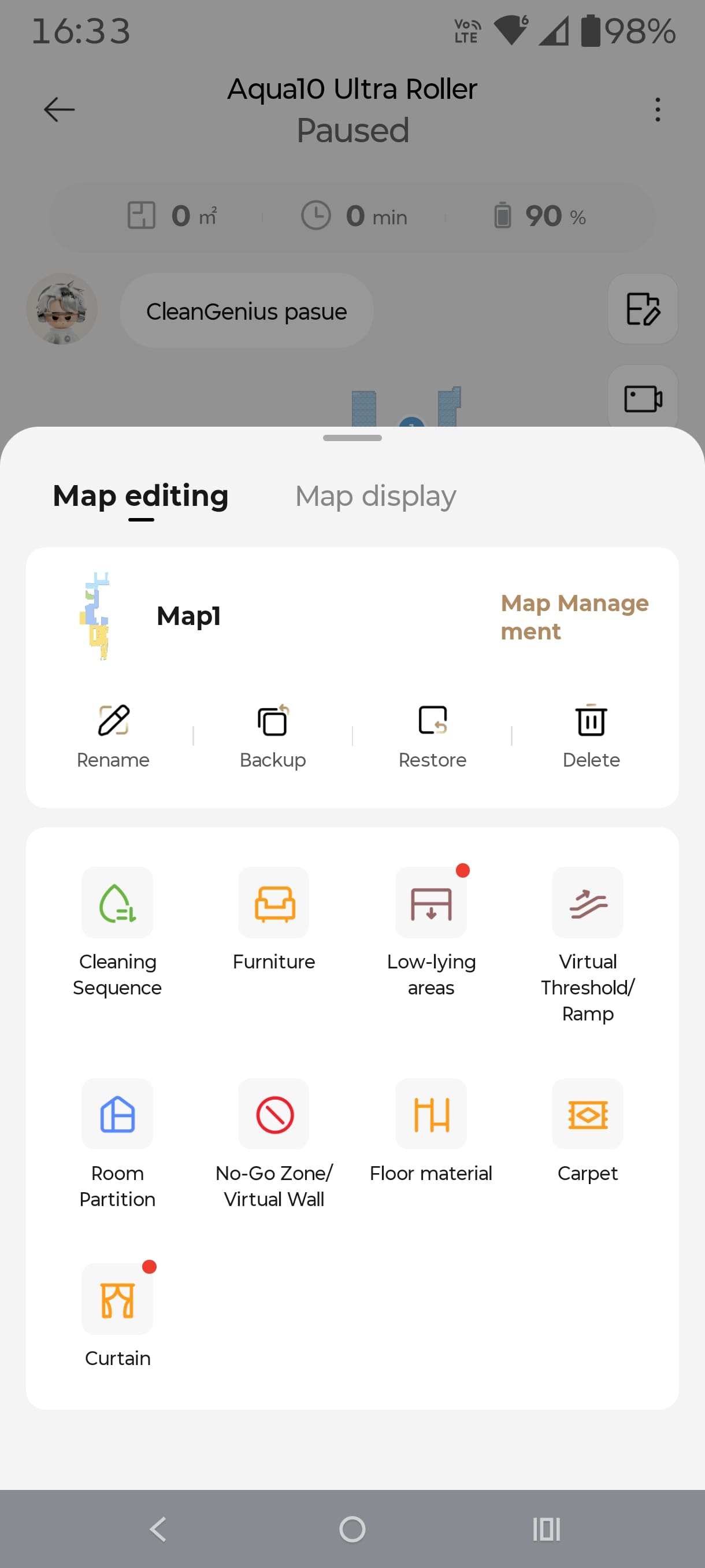705x1568 pixels.
Task: Add a No-Go Zone/Virtual Wall
Action: 274,1114
